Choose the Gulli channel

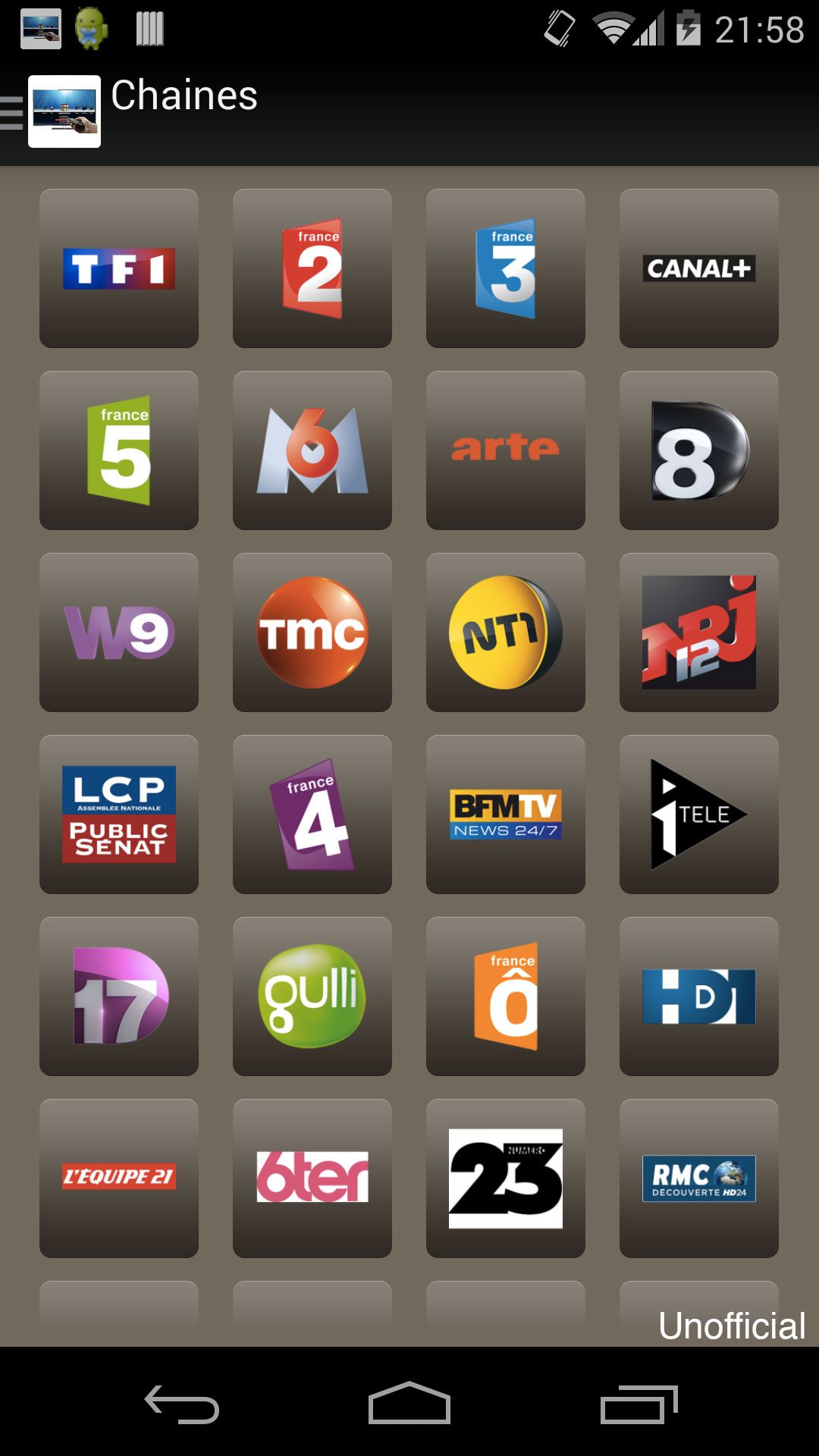pyautogui.click(x=312, y=996)
